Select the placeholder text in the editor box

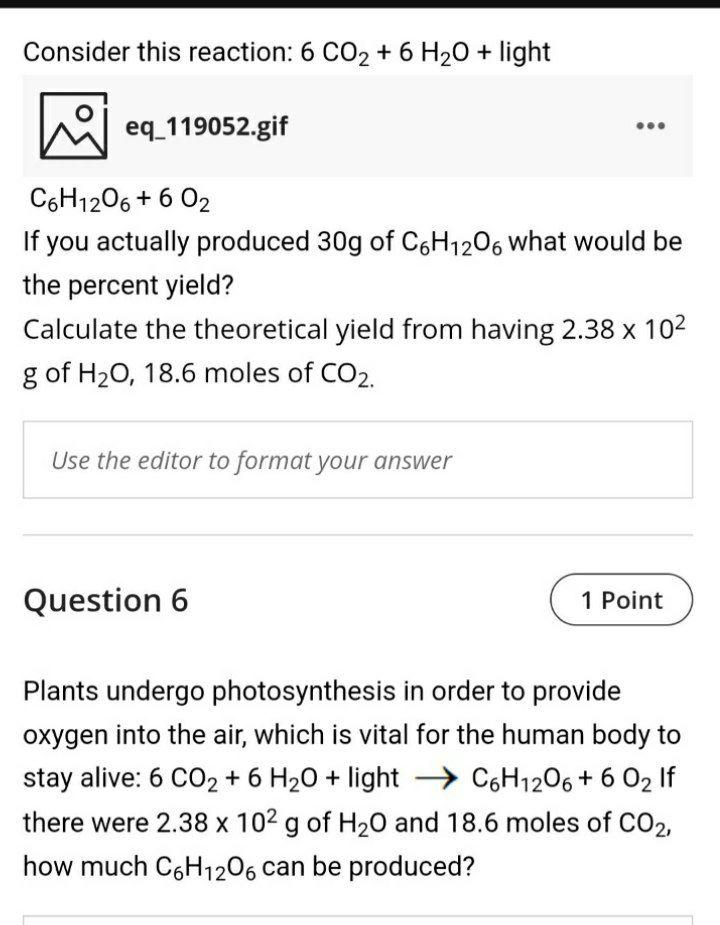[250, 461]
